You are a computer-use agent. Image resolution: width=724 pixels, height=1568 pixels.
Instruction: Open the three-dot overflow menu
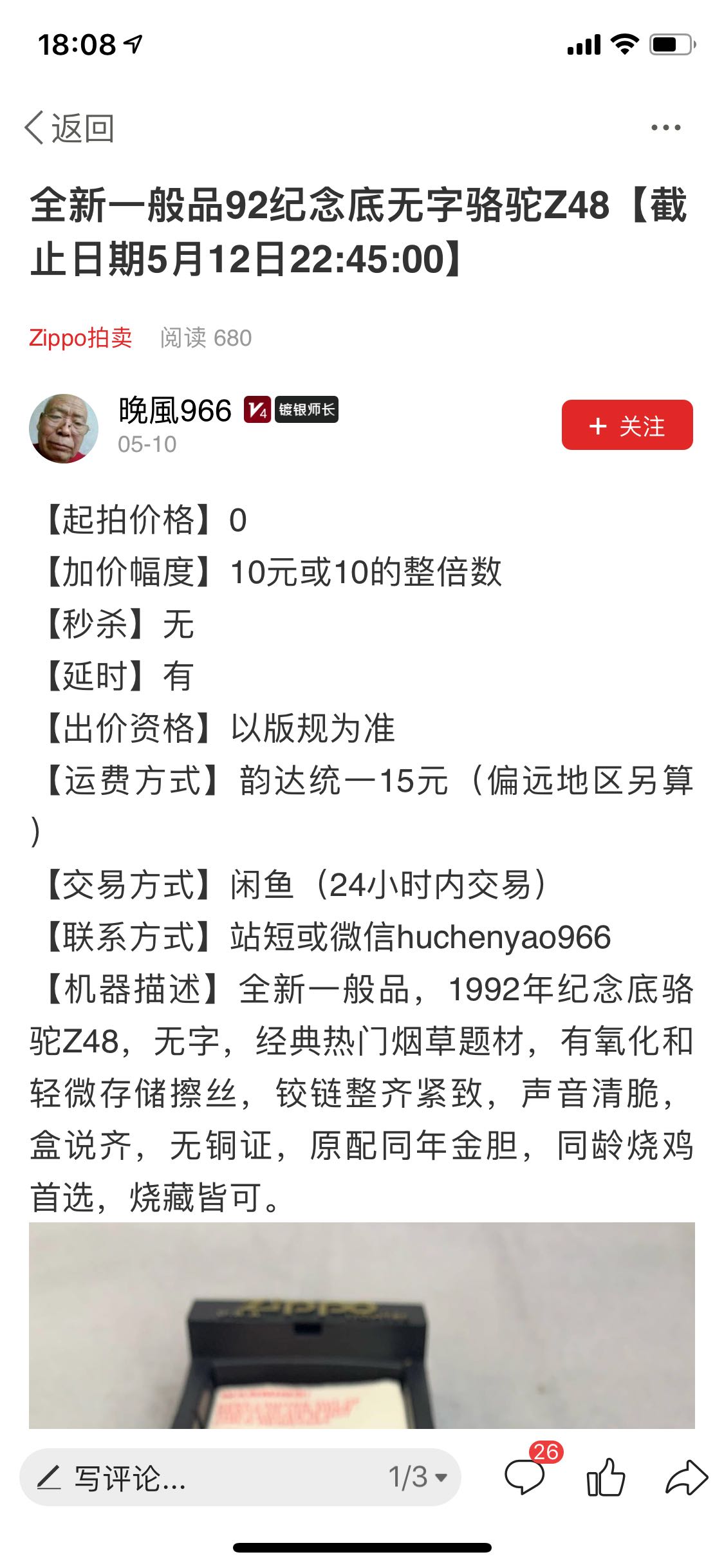point(665,127)
